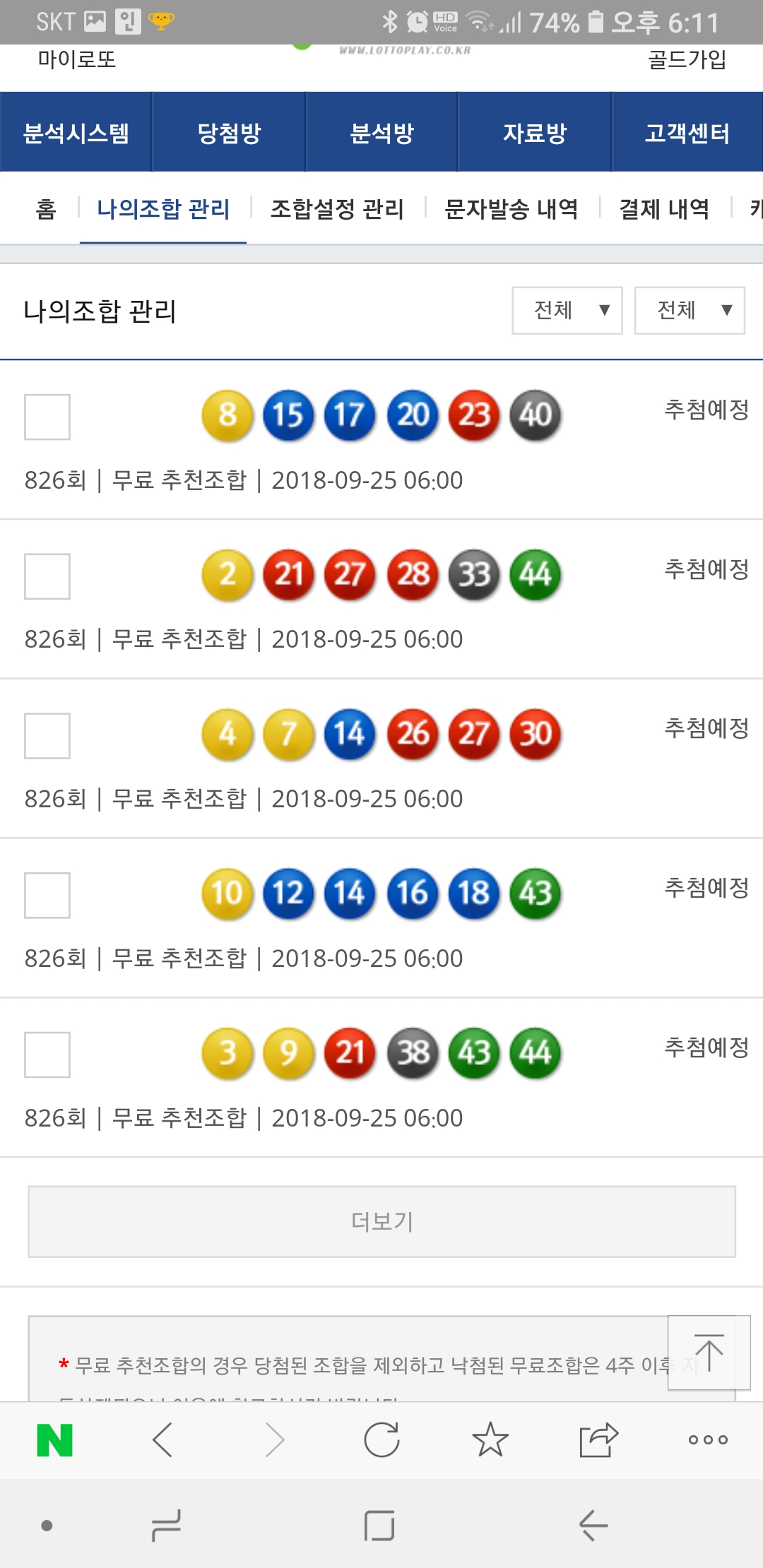Image resolution: width=763 pixels, height=1568 pixels.
Task: Reload the page with the refresh icon
Action: click(x=381, y=1439)
